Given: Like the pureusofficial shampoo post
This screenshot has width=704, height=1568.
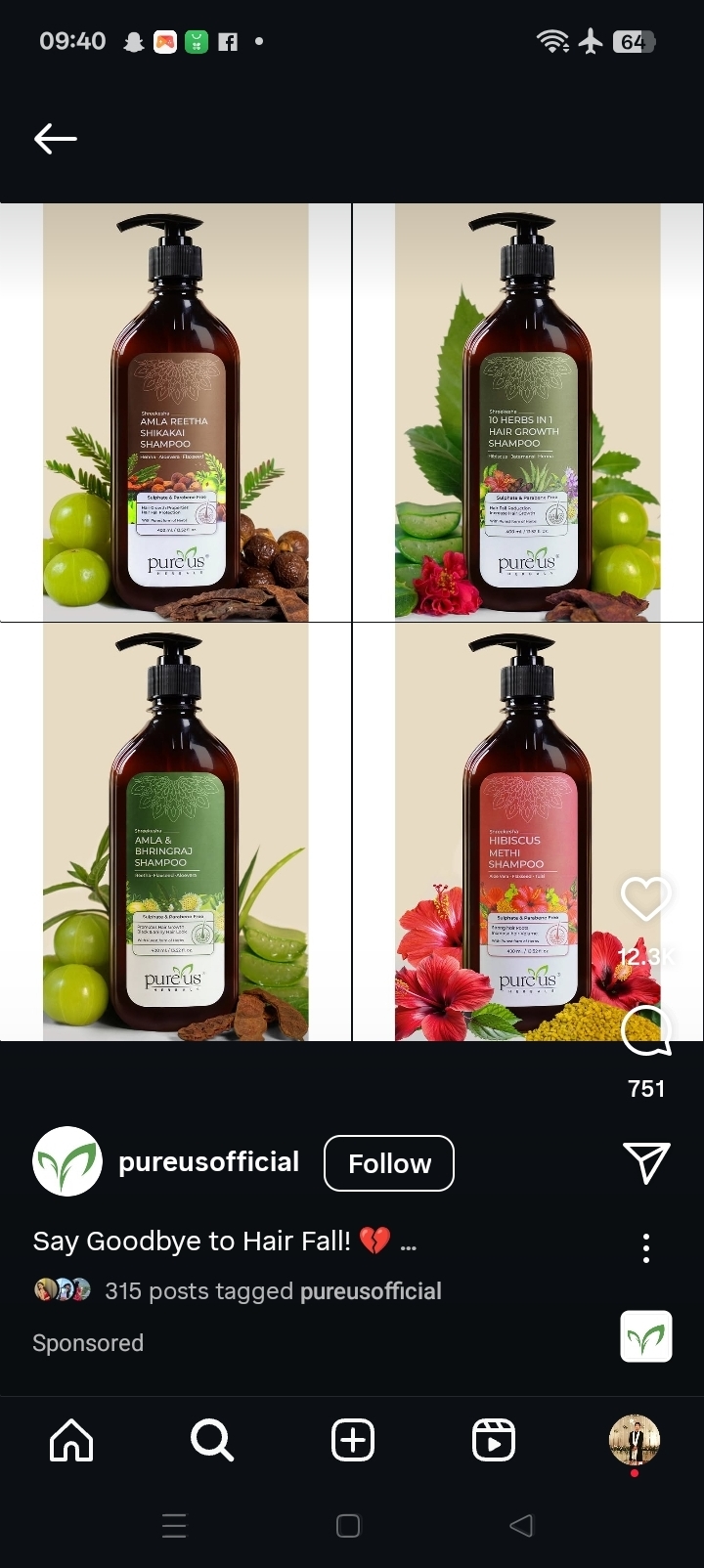Looking at the screenshot, I should (x=645, y=899).
